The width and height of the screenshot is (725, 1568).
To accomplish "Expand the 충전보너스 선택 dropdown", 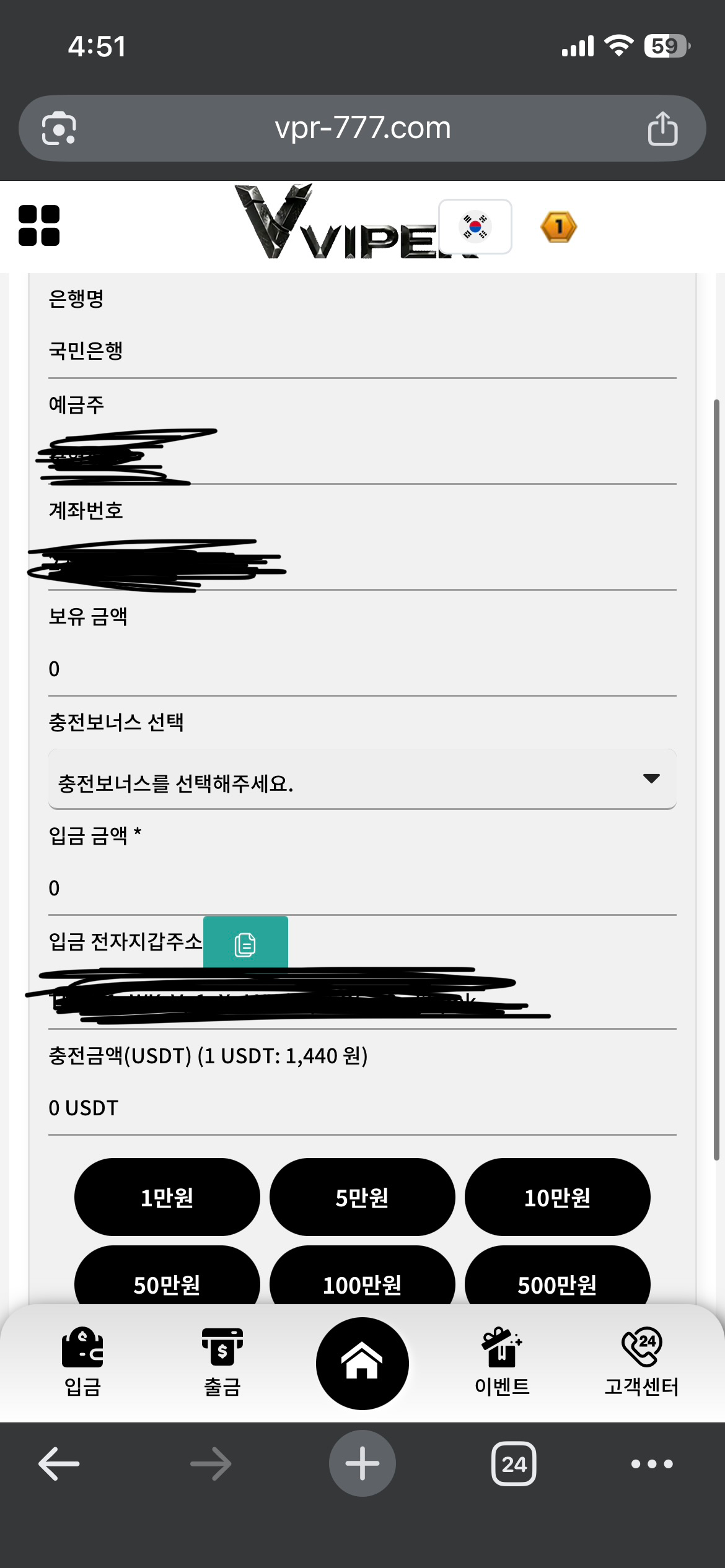I will [362, 780].
